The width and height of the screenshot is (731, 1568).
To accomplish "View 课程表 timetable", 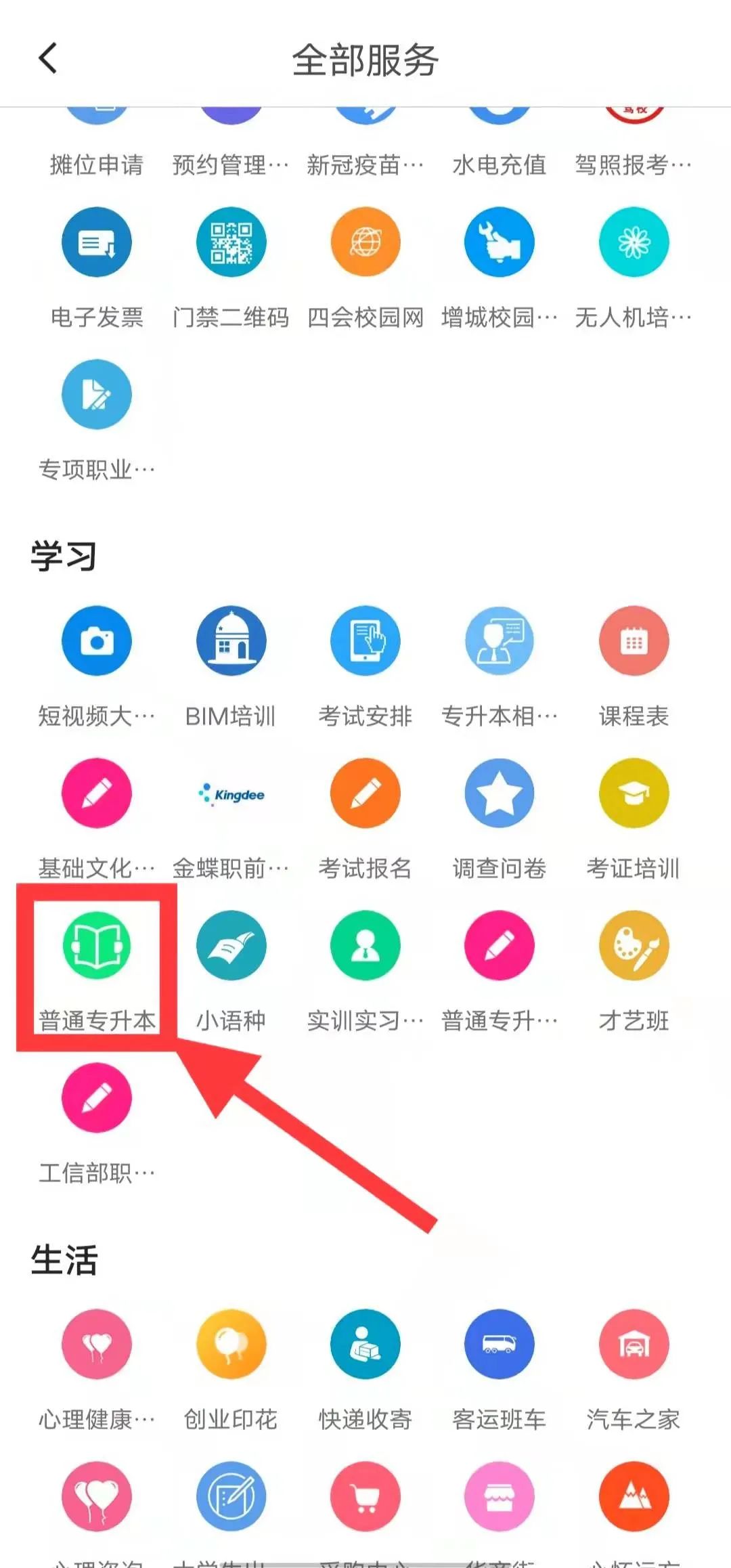I will click(x=634, y=641).
